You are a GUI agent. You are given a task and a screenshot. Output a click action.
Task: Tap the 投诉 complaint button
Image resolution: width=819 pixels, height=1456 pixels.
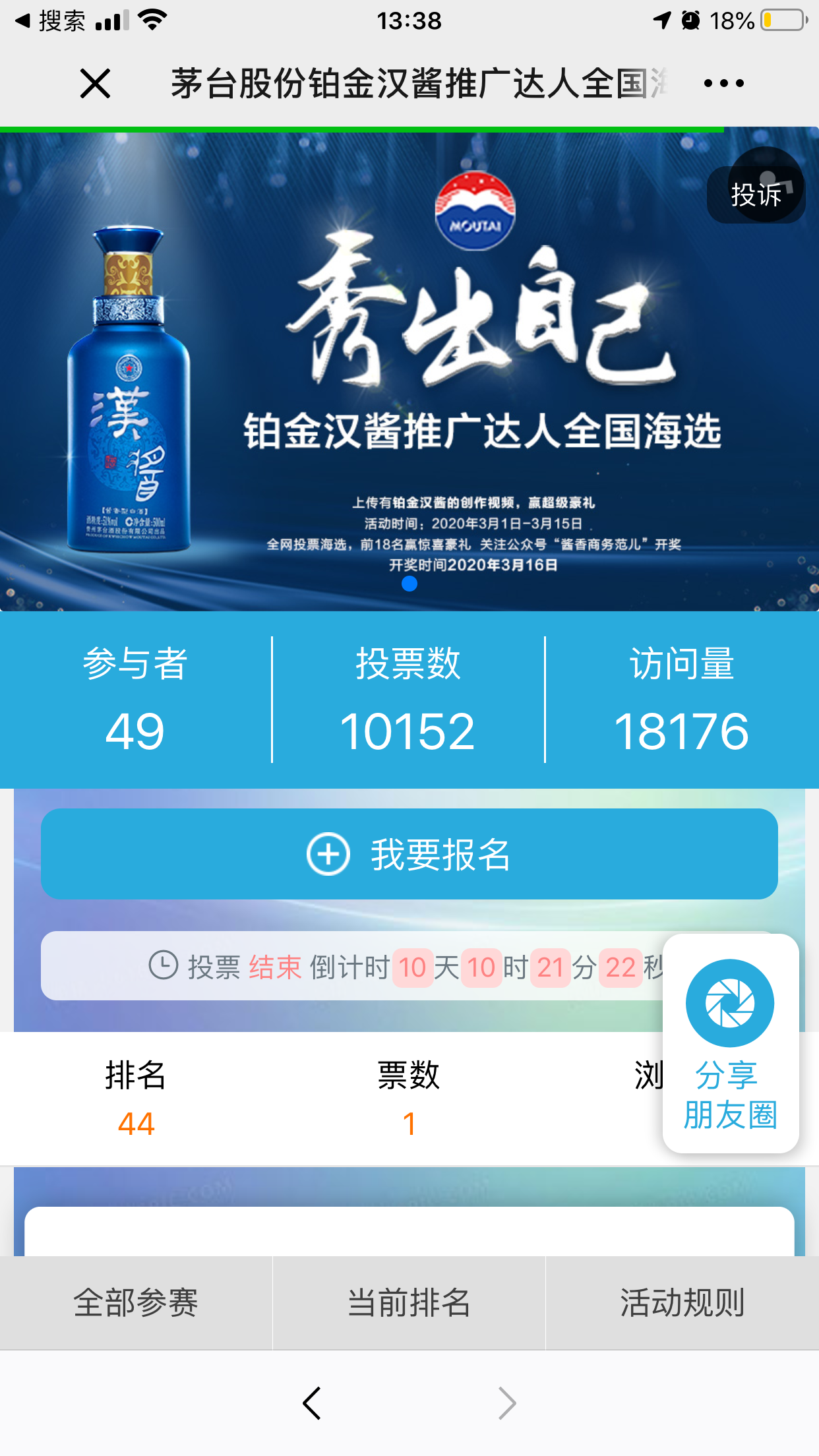point(756,195)
